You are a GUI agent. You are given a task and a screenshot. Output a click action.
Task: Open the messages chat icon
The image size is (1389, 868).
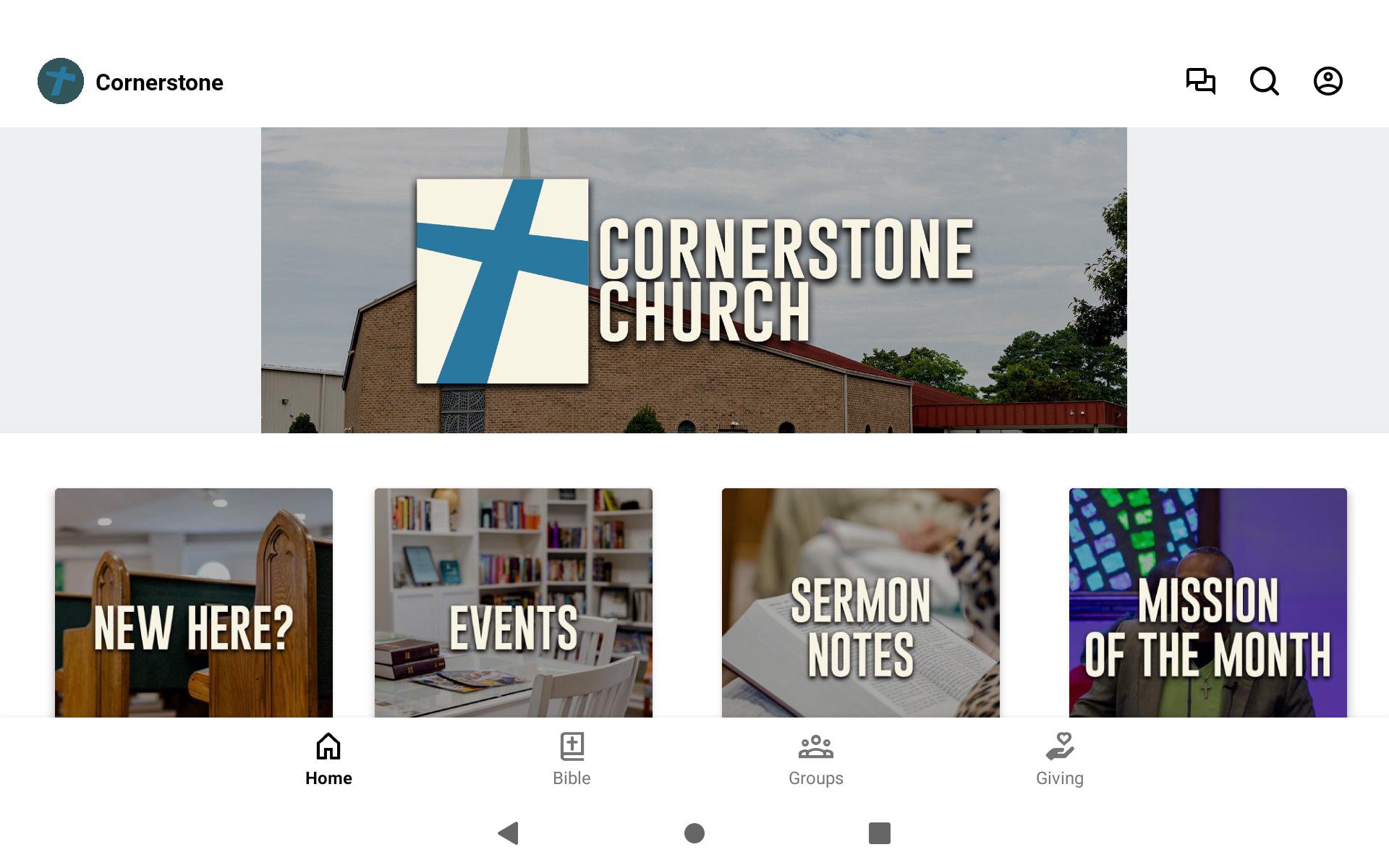pyautogui.click(x=1200, y=81)
